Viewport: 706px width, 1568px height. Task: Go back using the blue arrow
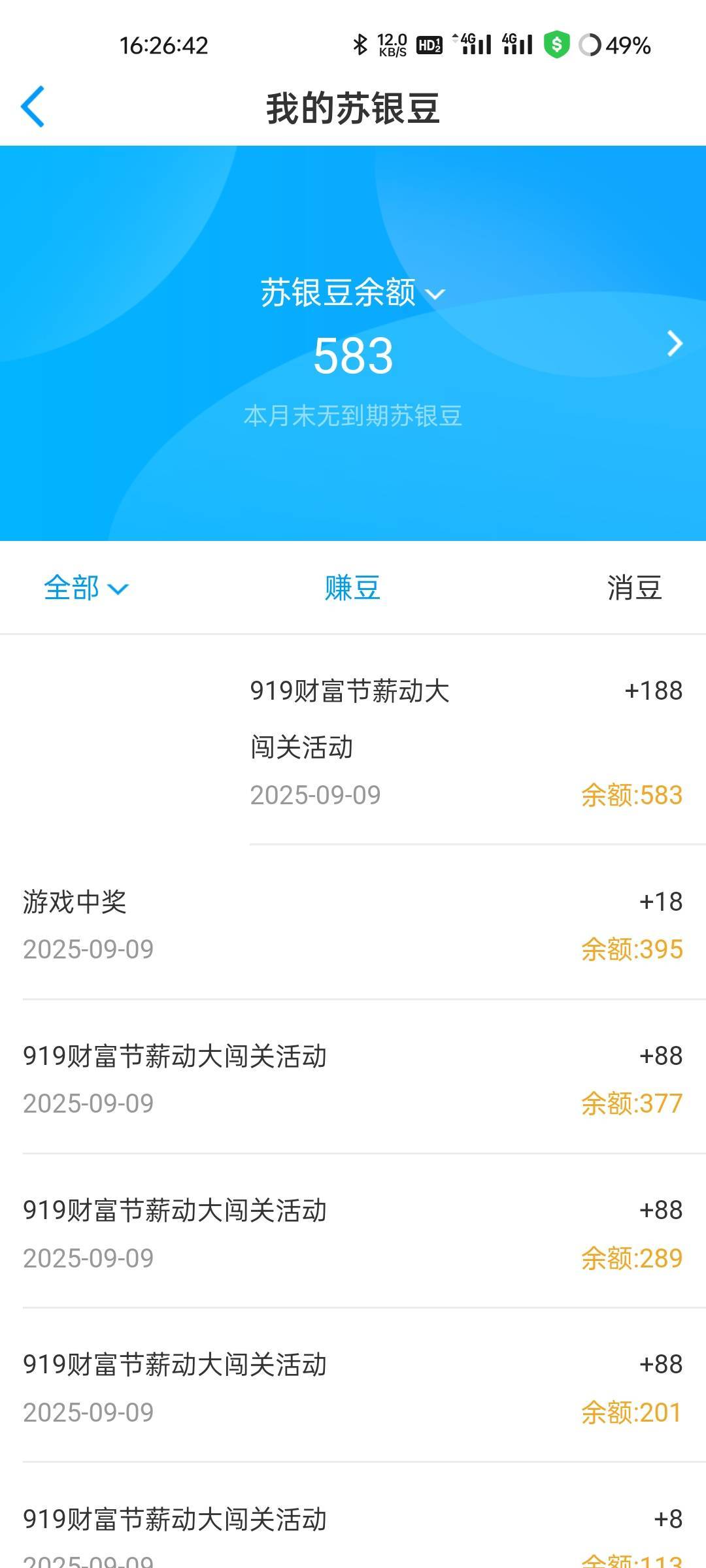click(33, 106)
